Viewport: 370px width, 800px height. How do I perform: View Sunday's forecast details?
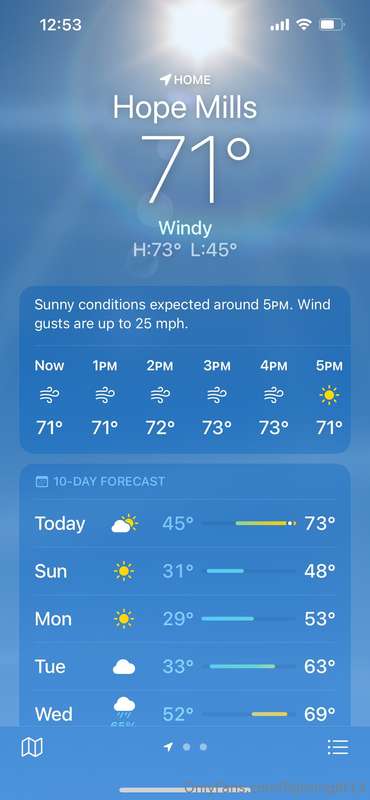(185, 571)
